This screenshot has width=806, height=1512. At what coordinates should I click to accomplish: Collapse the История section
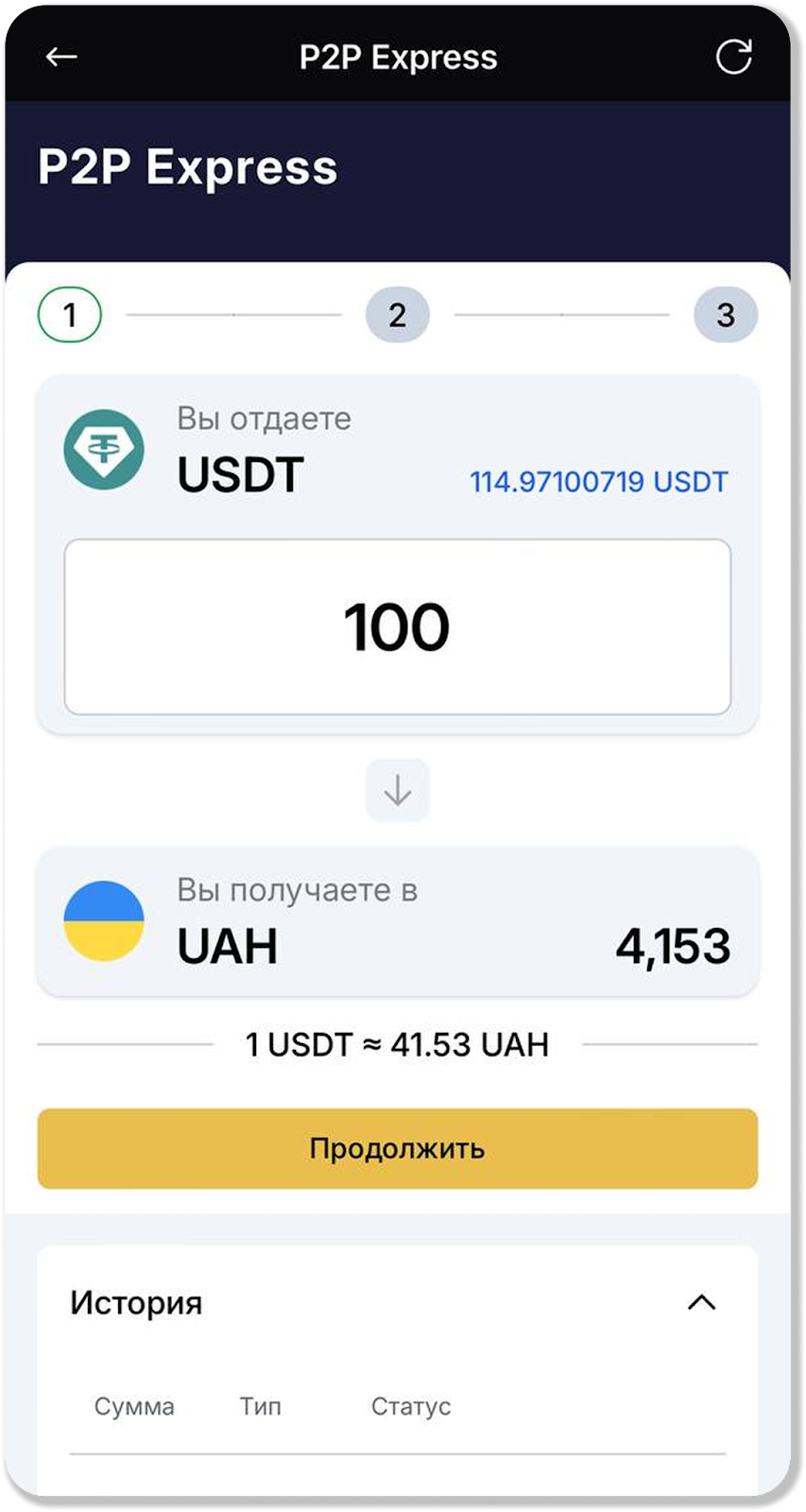point(701,1303)
